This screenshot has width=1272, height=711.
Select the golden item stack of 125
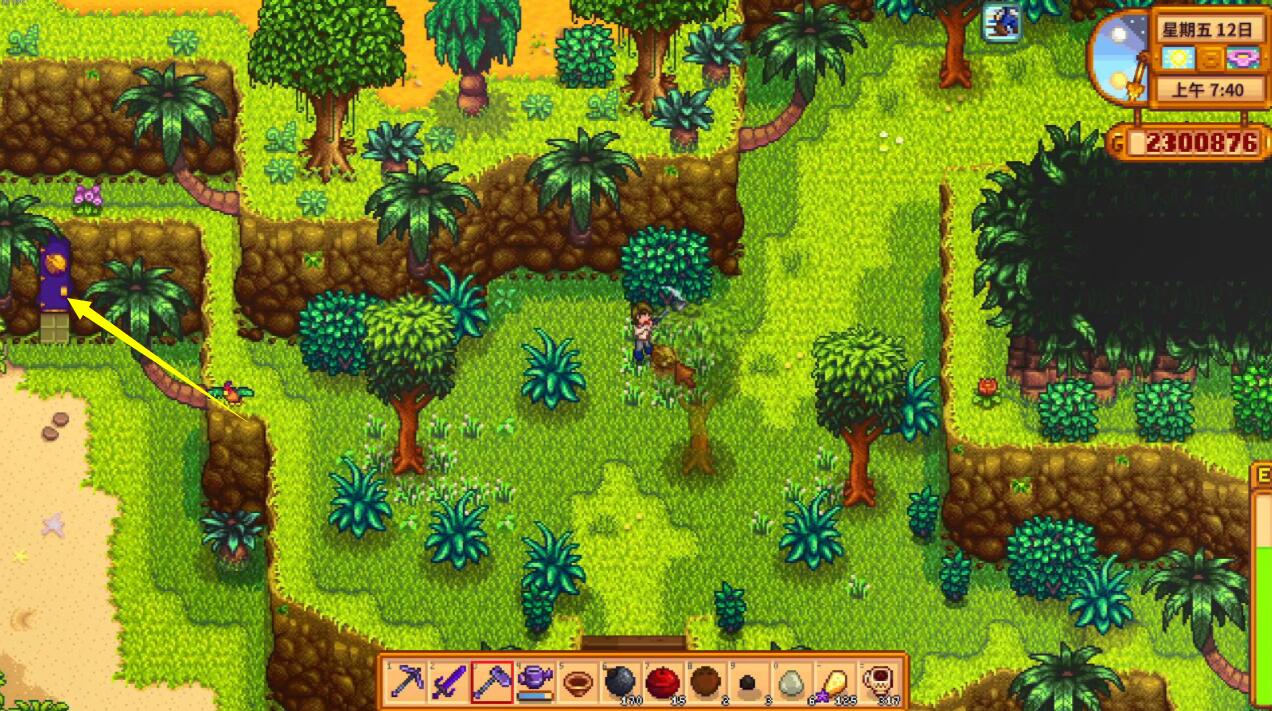pos(834,682)
